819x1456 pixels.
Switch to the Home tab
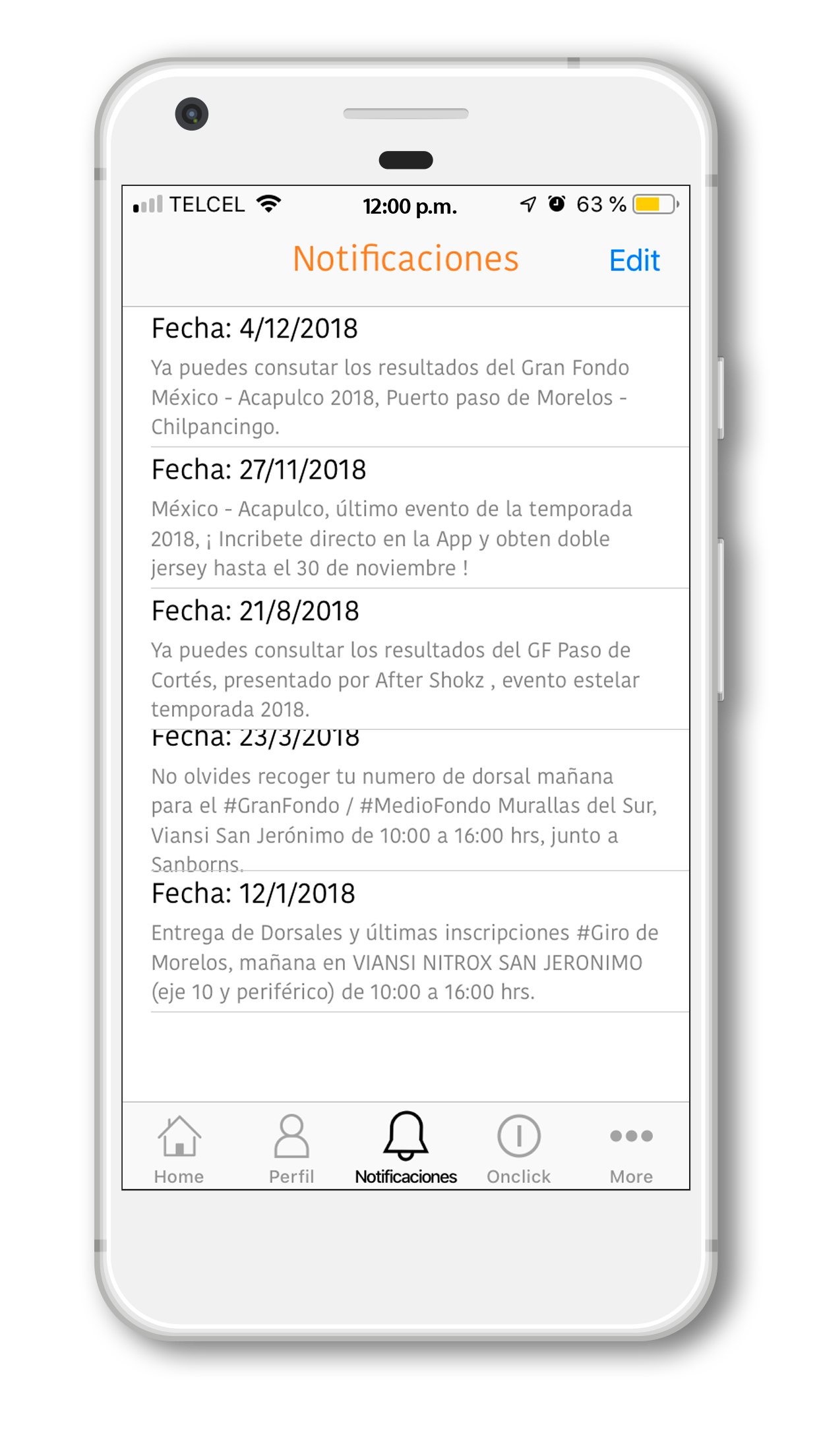pos(179,1147)
